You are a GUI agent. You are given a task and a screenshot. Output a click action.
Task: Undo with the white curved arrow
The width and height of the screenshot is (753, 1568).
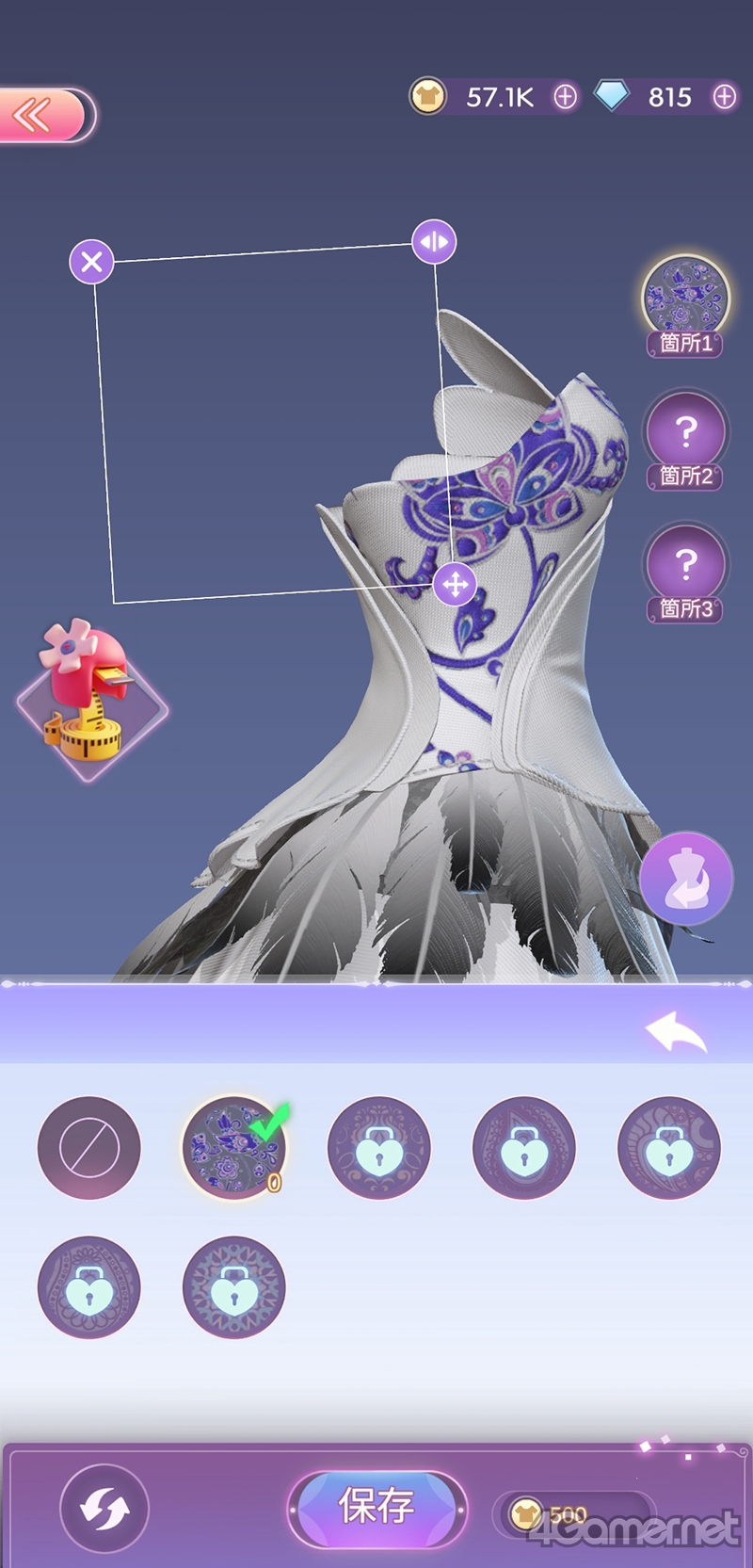tap(676, 1032)
